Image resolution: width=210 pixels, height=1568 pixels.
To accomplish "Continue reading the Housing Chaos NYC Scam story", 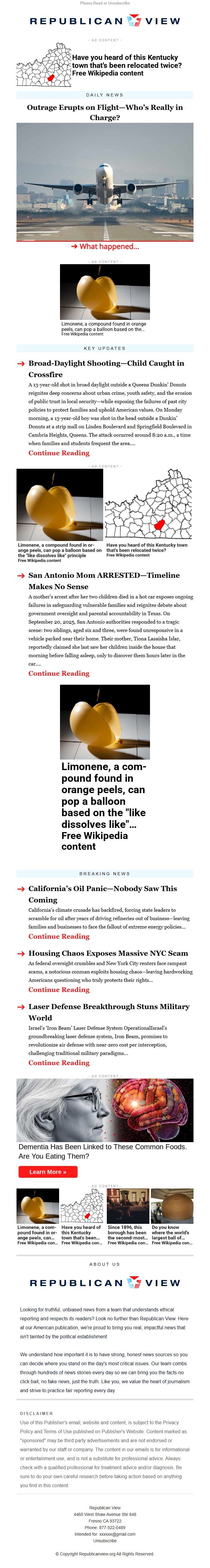I will coord(58,990).
